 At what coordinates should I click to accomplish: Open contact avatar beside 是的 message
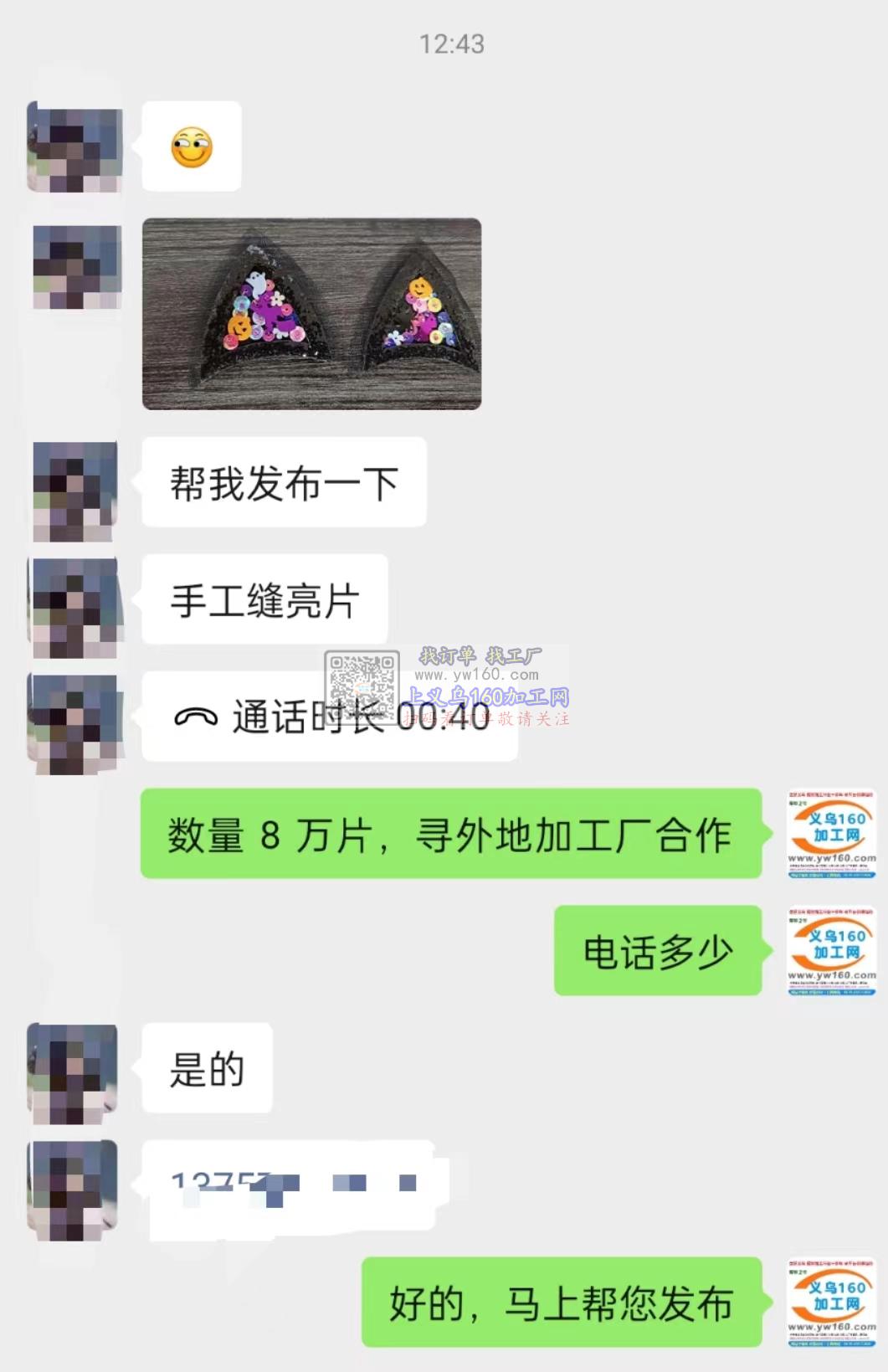pos(73,1072)
